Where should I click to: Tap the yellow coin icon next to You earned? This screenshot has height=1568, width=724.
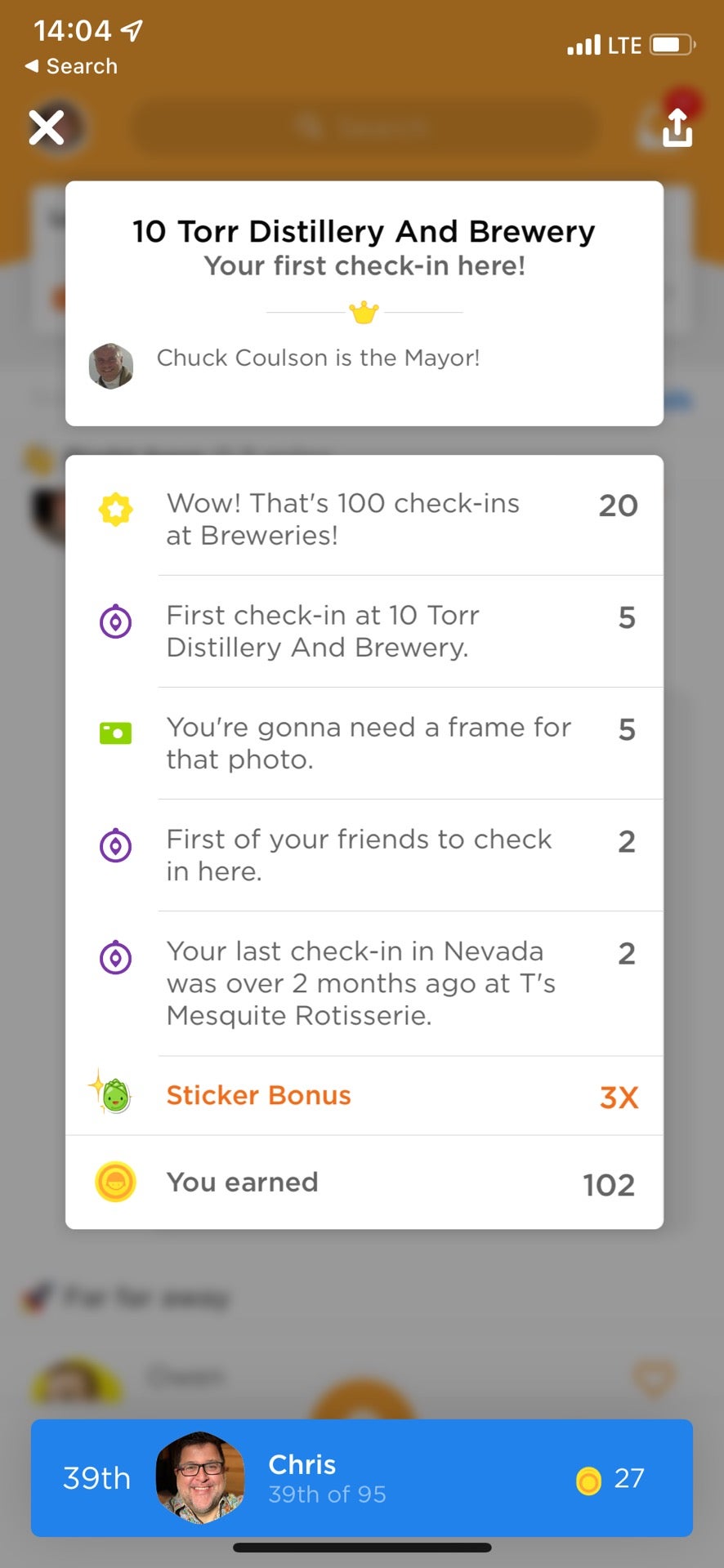pos(116,1182)
